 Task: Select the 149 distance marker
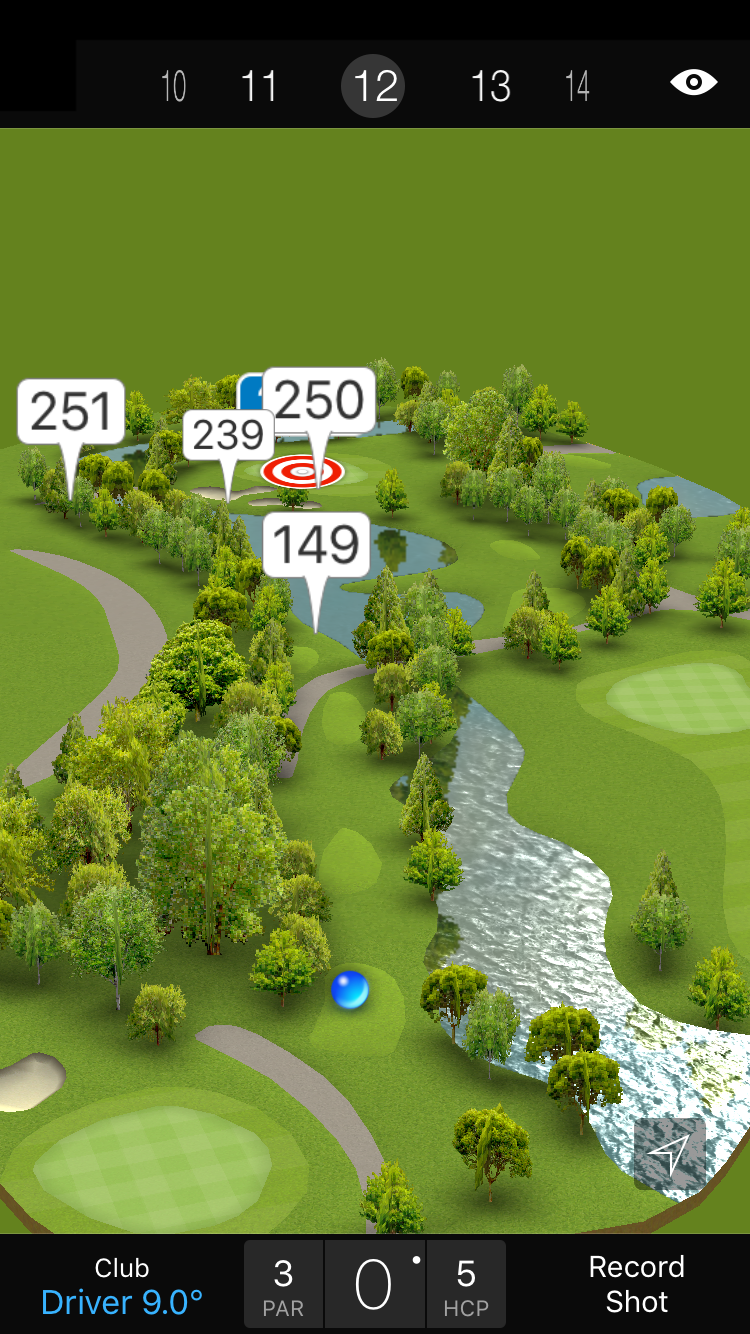[316, 546]
